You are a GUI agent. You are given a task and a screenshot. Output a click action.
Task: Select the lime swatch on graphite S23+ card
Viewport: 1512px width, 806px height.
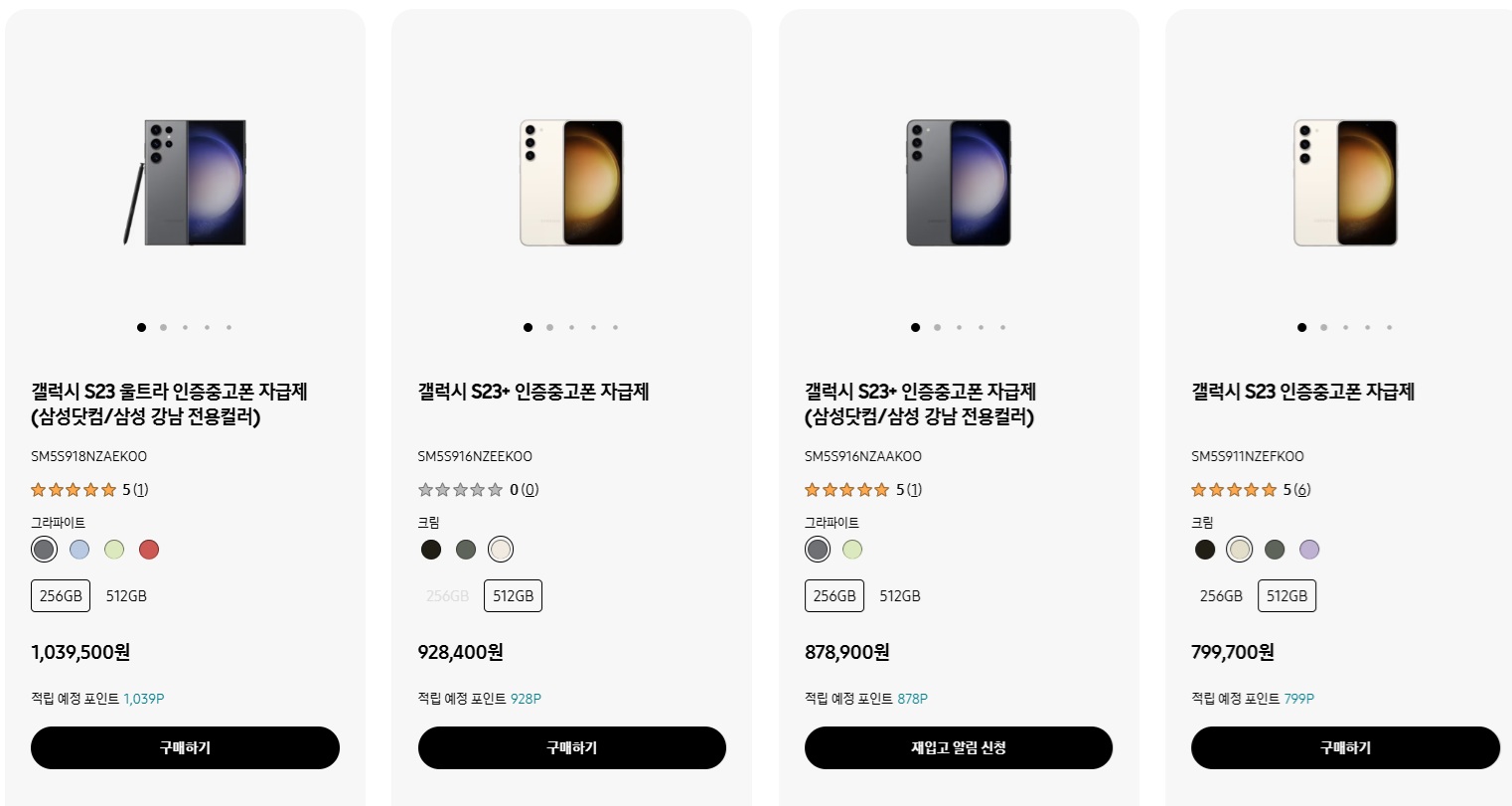tap(852, 550)
